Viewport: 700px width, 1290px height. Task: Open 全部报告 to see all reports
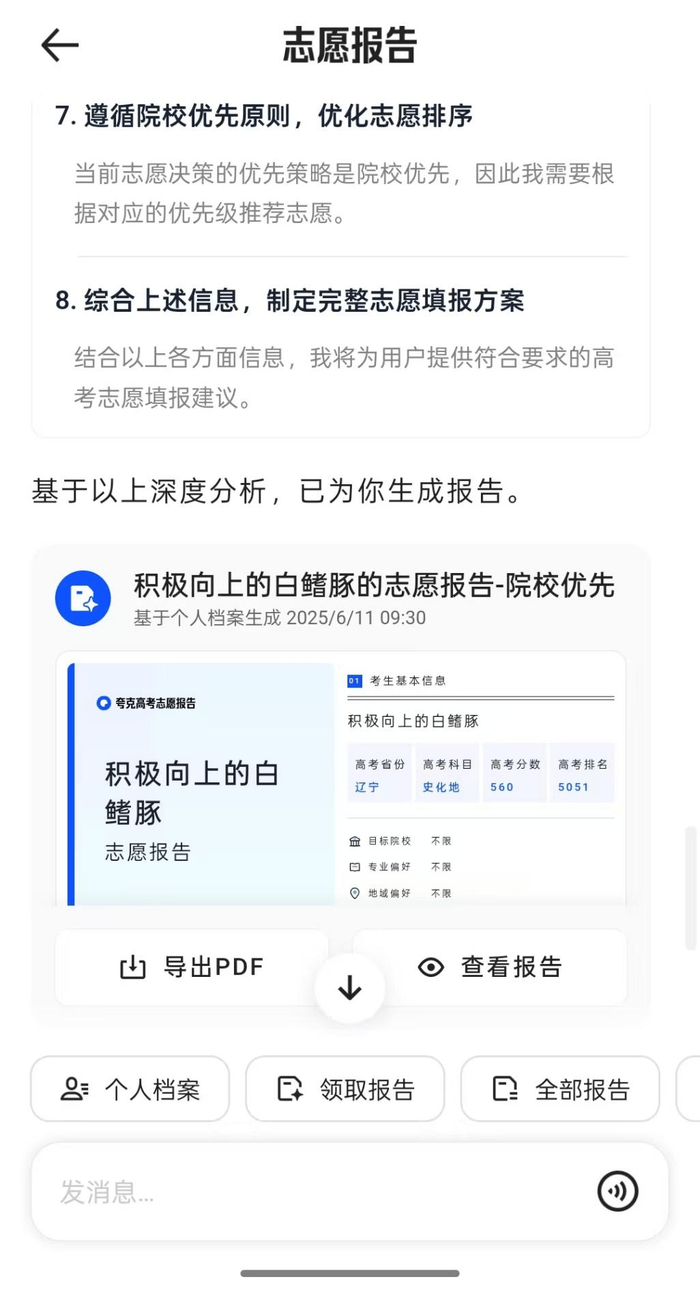pos(560,1089)
